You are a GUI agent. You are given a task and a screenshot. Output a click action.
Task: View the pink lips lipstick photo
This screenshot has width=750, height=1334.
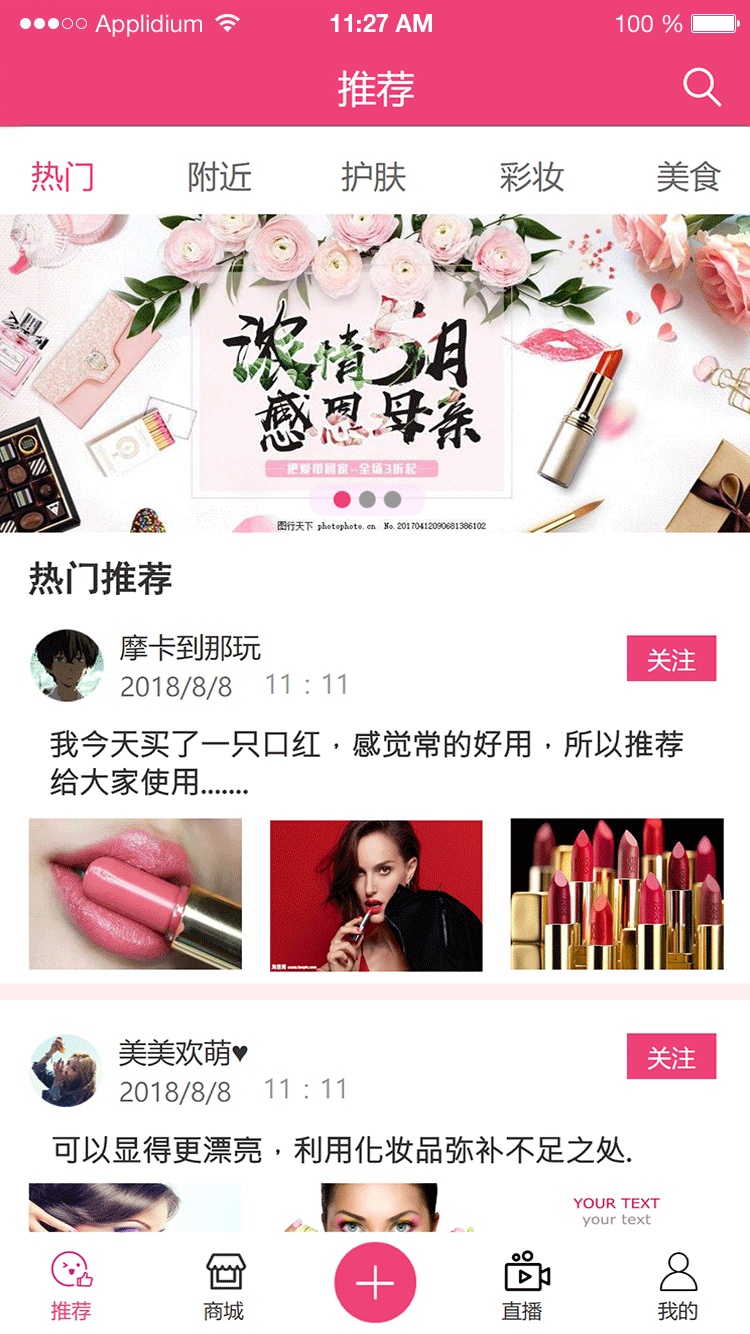135,894
